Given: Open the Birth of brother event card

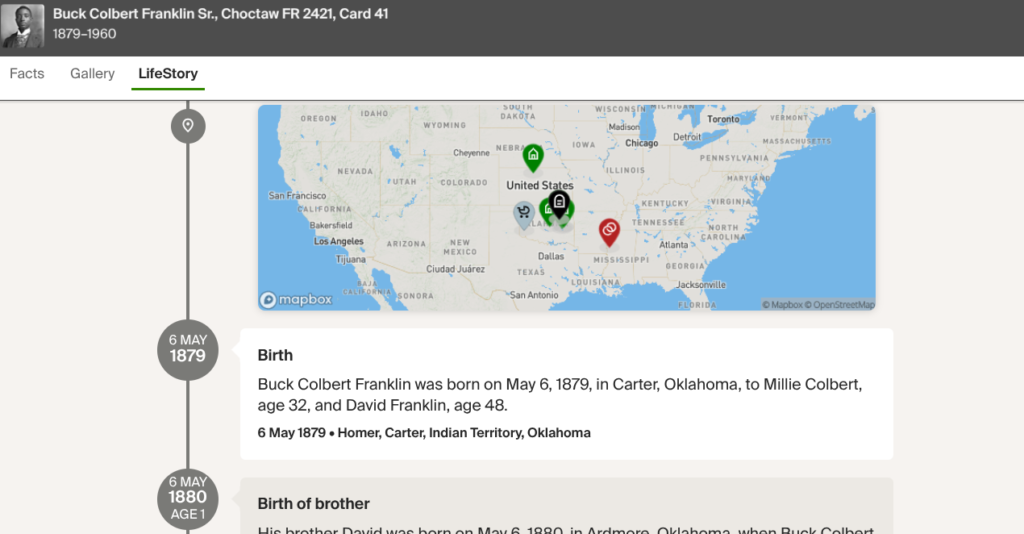Looking at the screenshot, I should click(566, 505).
